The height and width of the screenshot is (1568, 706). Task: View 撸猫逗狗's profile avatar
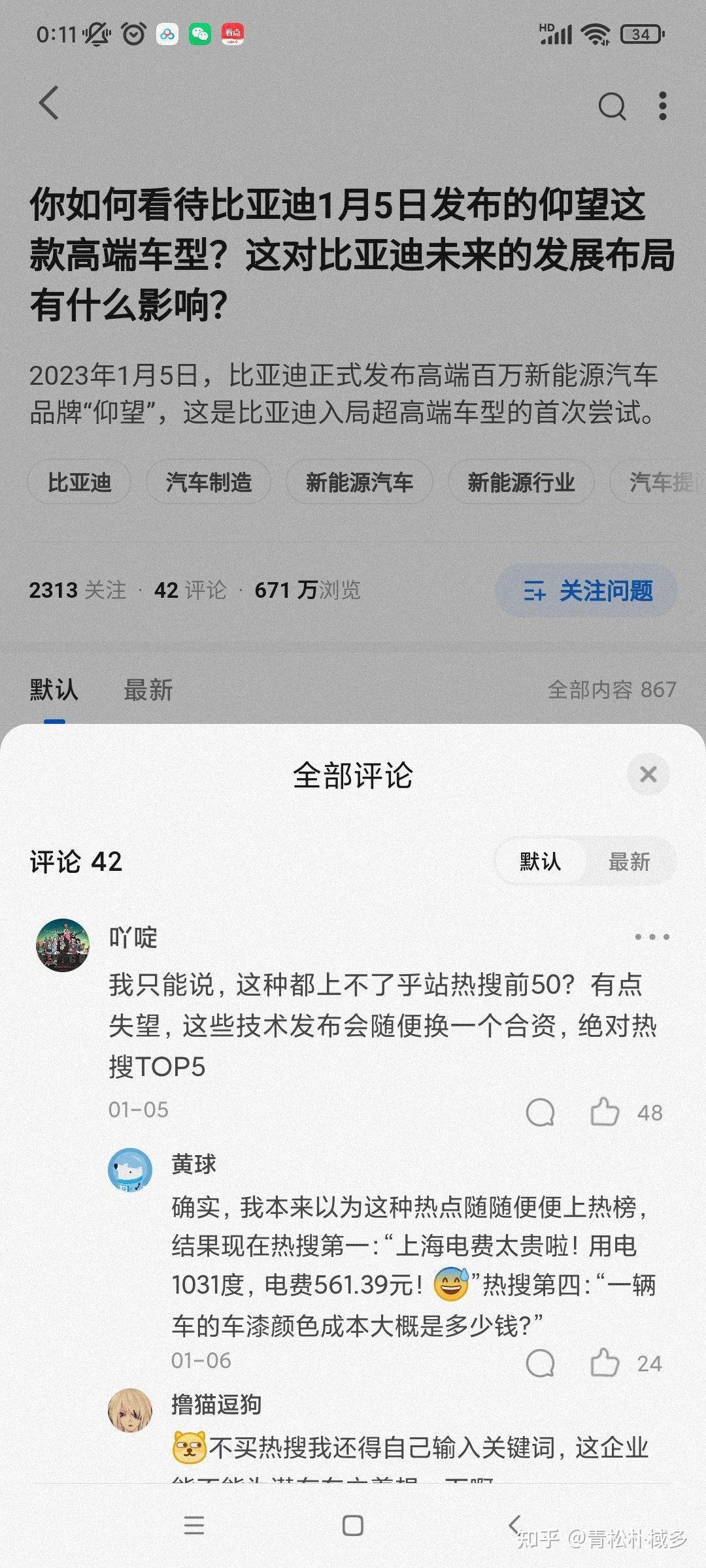[x=129, y=1410]
